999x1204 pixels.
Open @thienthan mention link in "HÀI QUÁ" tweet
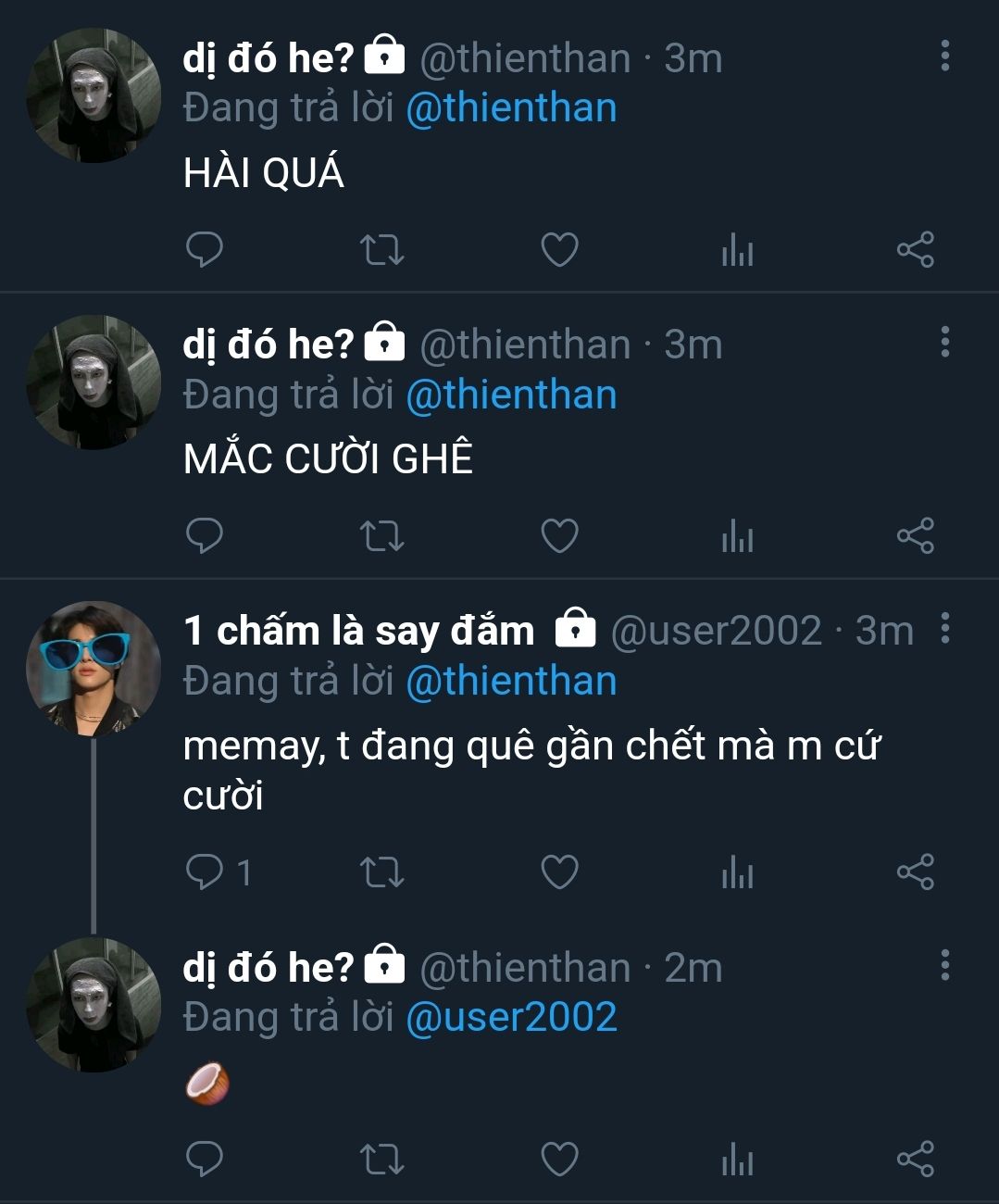coord(511,108)
